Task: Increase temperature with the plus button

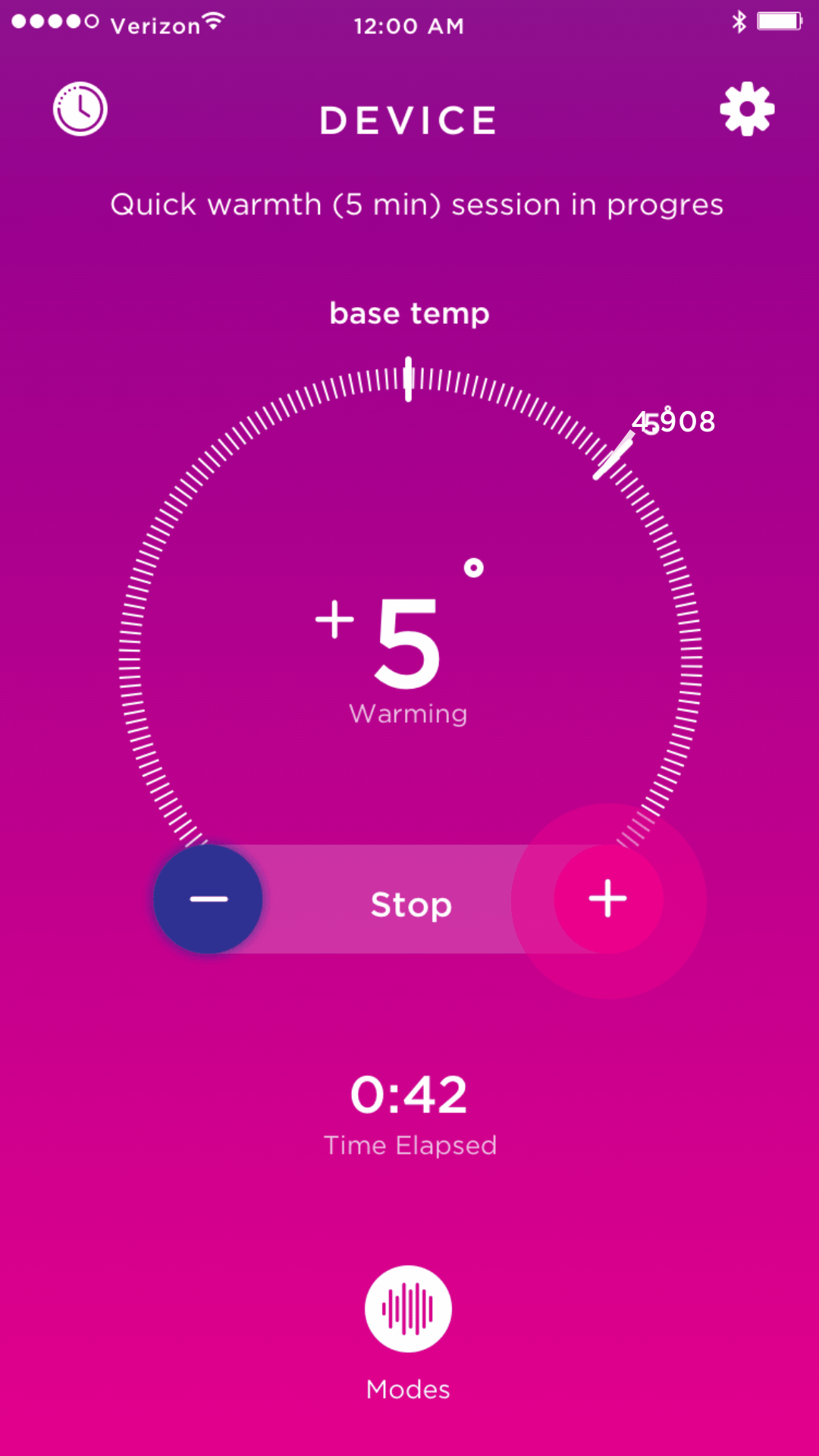Action: [x=608, y=899]
